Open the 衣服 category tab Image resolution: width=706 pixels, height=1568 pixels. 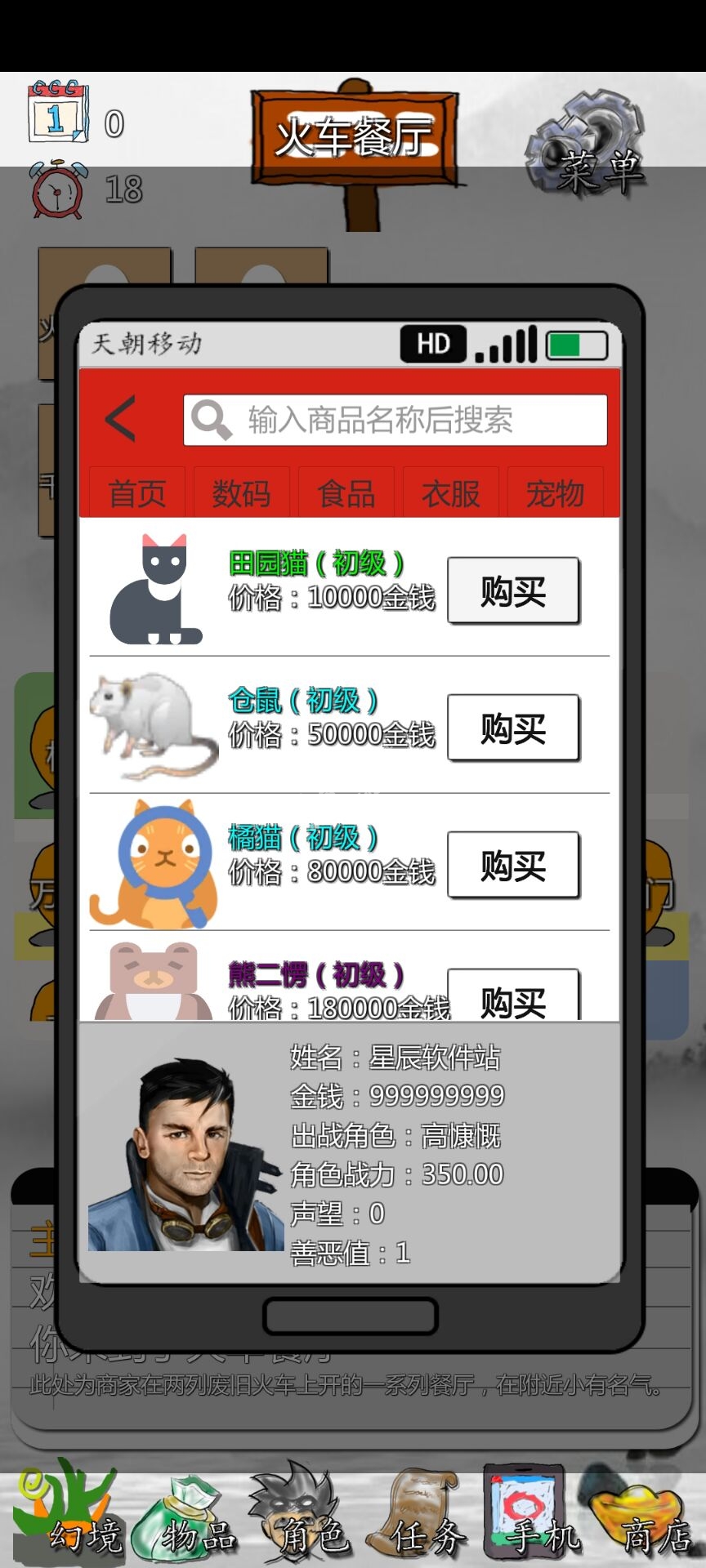[x=450, y=492]
